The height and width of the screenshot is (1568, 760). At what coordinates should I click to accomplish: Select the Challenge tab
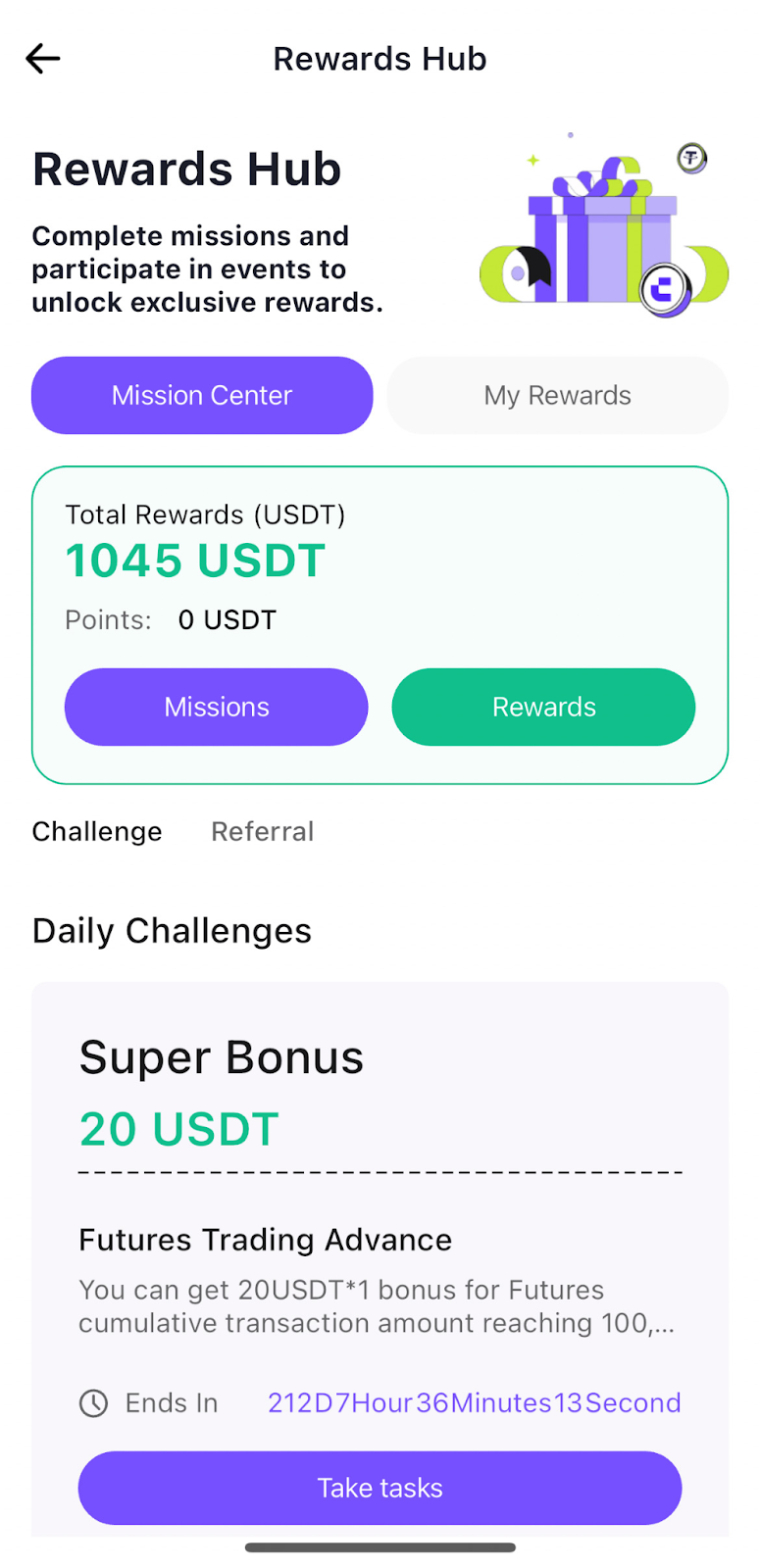click(97, 831)
